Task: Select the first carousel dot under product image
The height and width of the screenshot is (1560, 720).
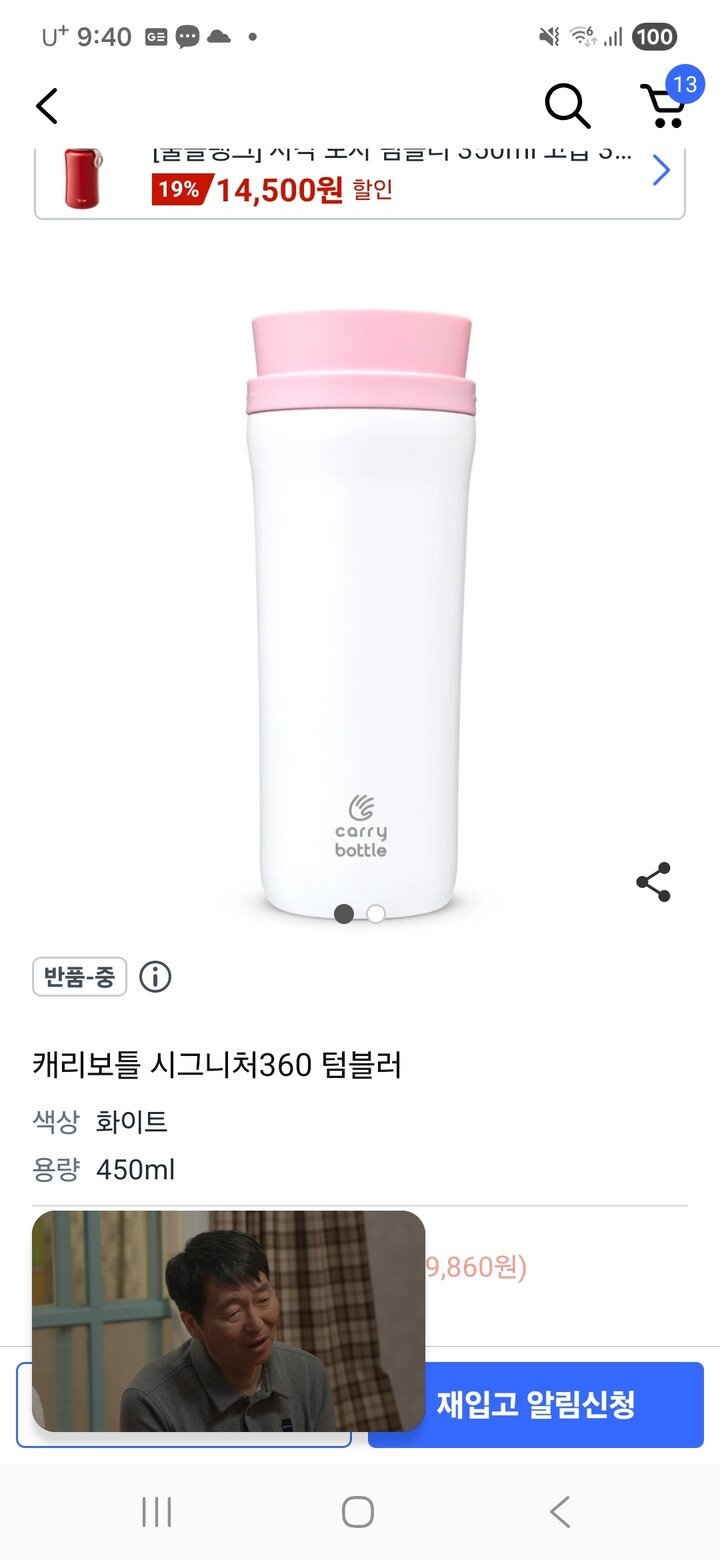Action: pos(344,914)
